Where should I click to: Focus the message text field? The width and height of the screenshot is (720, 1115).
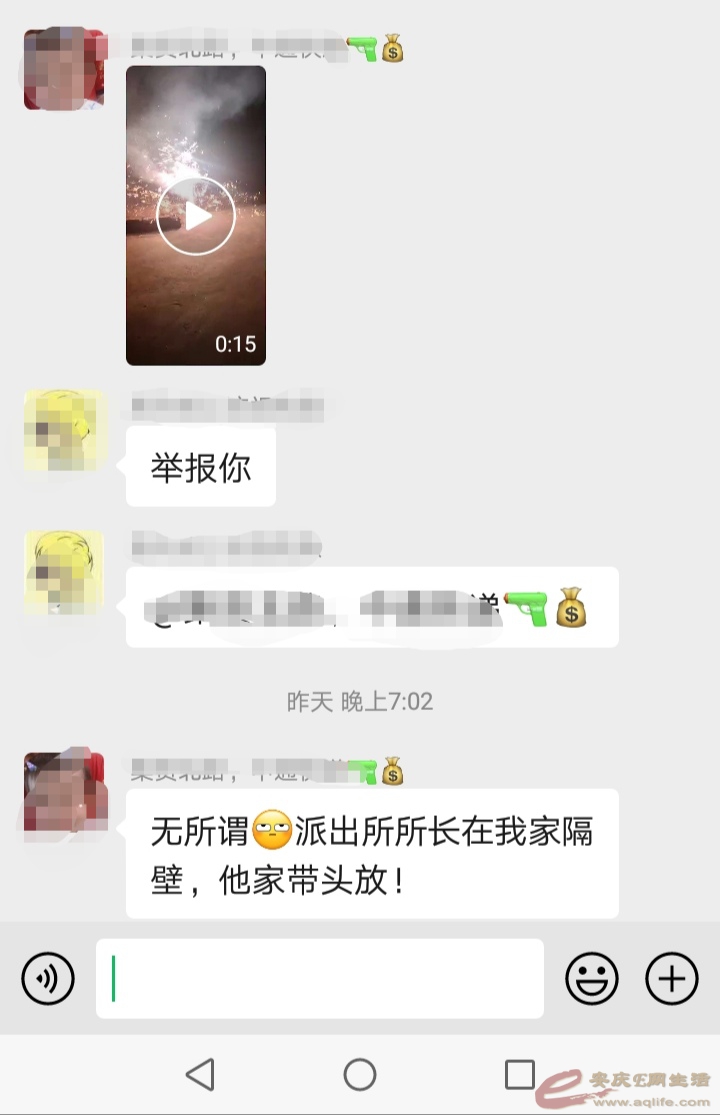320,978
